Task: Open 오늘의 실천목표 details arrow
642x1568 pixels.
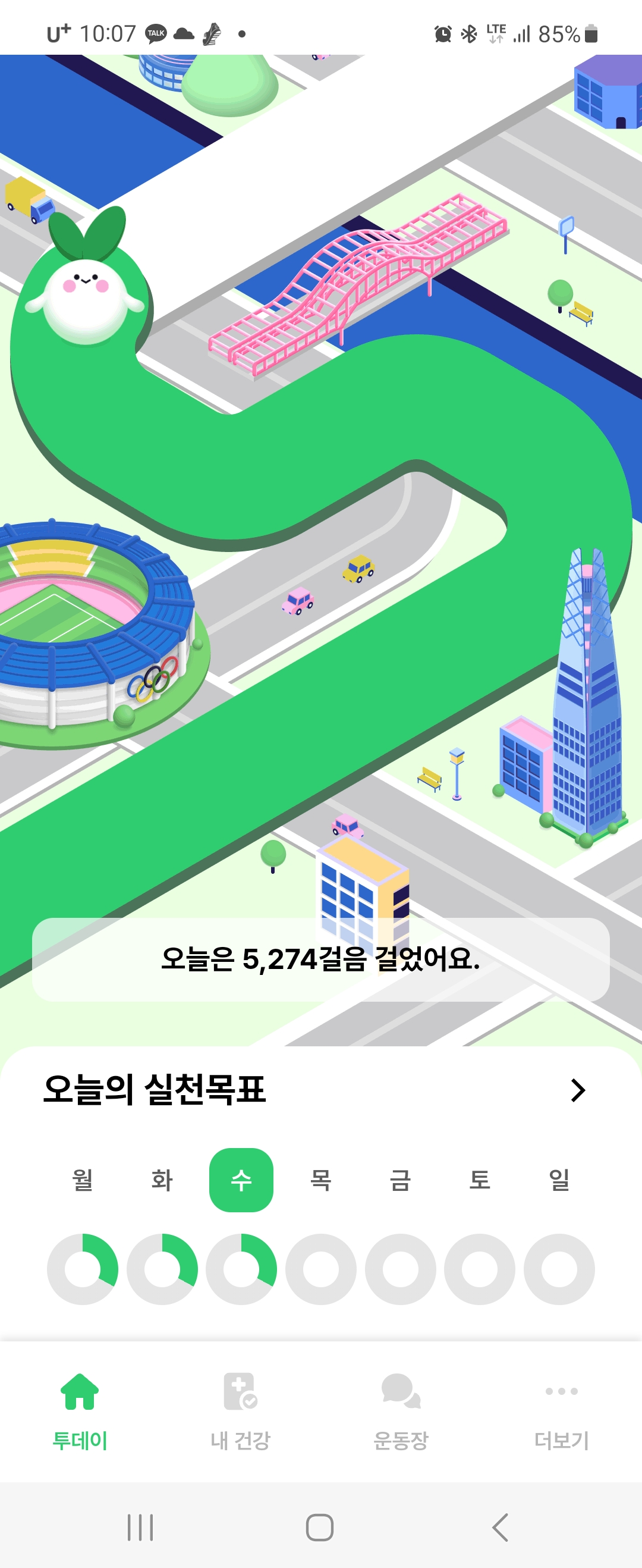Action: click(577, 1090)
